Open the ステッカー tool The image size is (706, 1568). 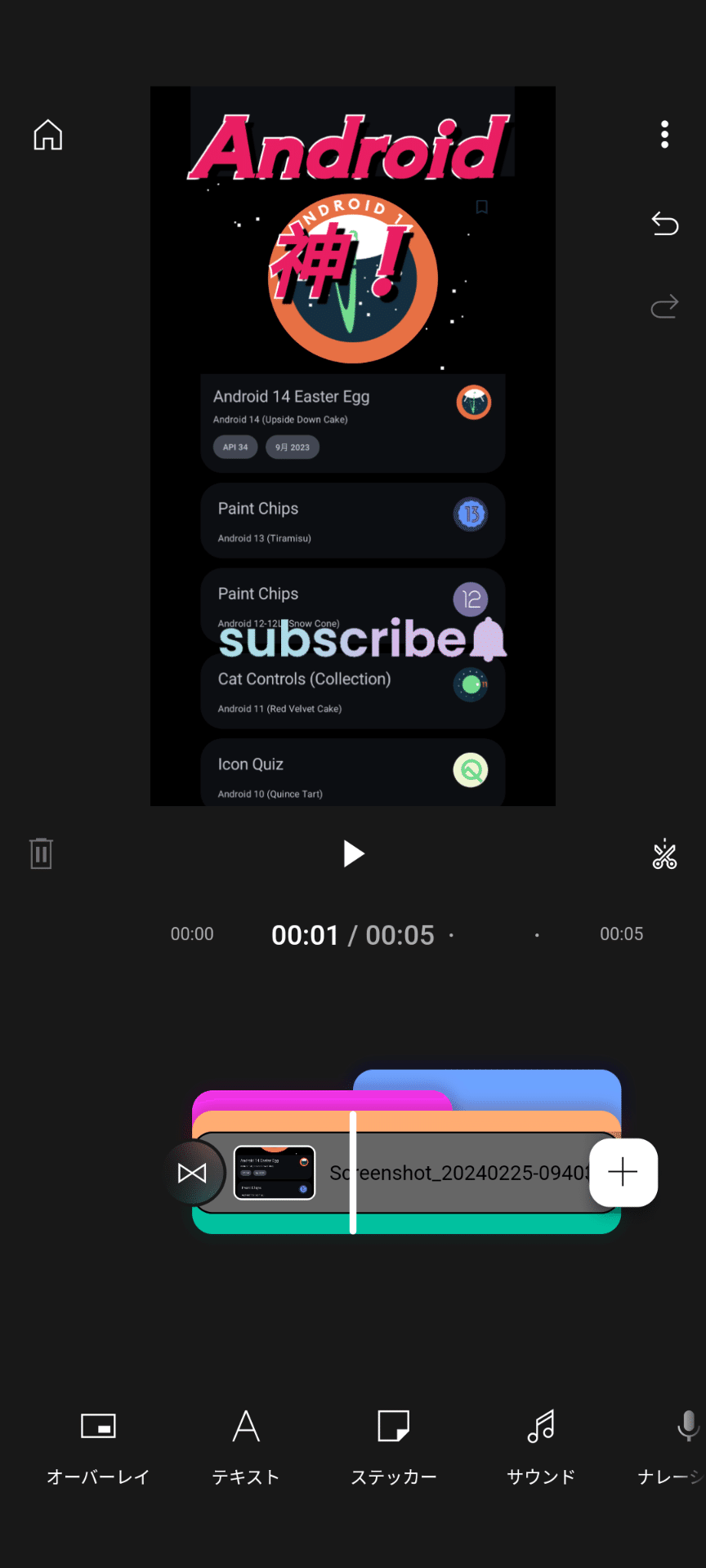tap(394, 1444)
